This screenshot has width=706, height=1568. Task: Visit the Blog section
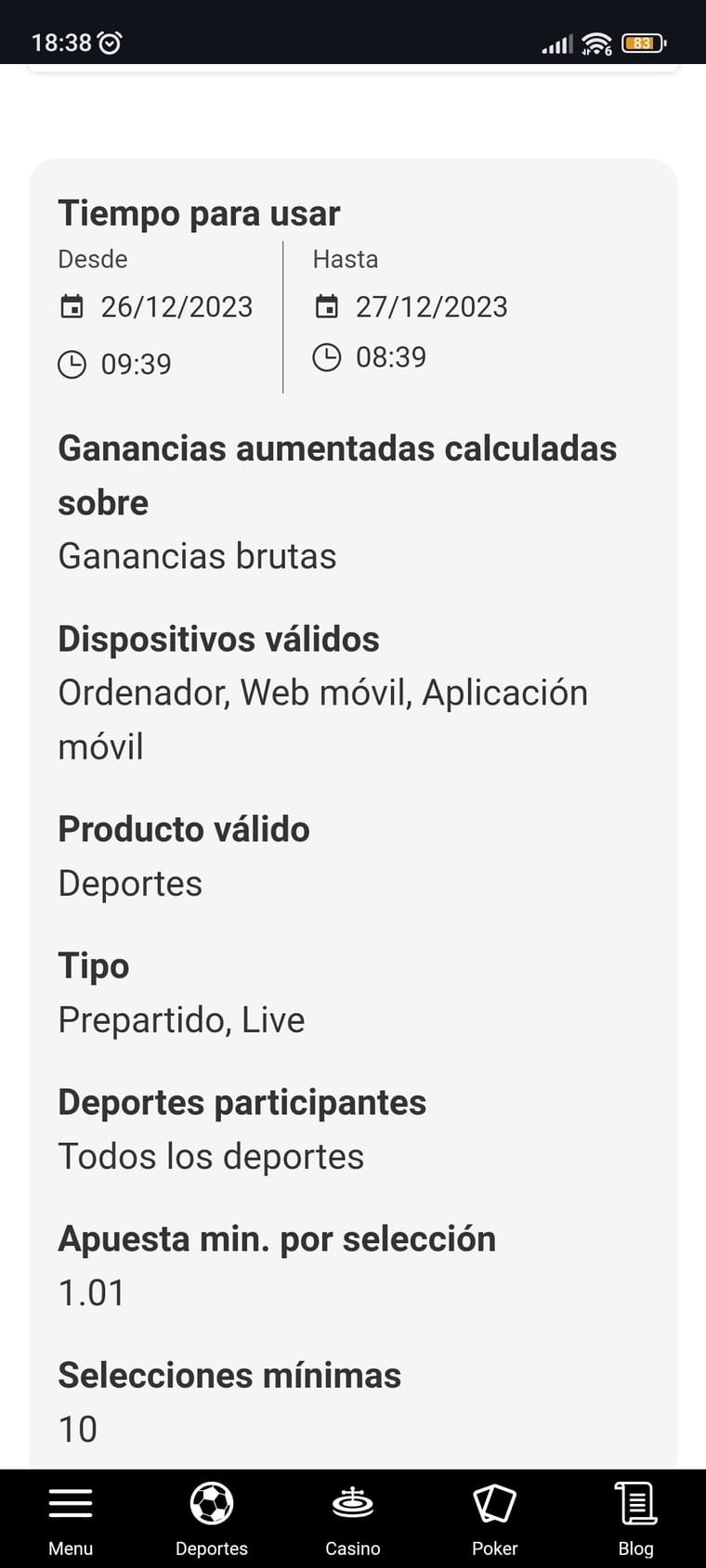pos(635,1519)
